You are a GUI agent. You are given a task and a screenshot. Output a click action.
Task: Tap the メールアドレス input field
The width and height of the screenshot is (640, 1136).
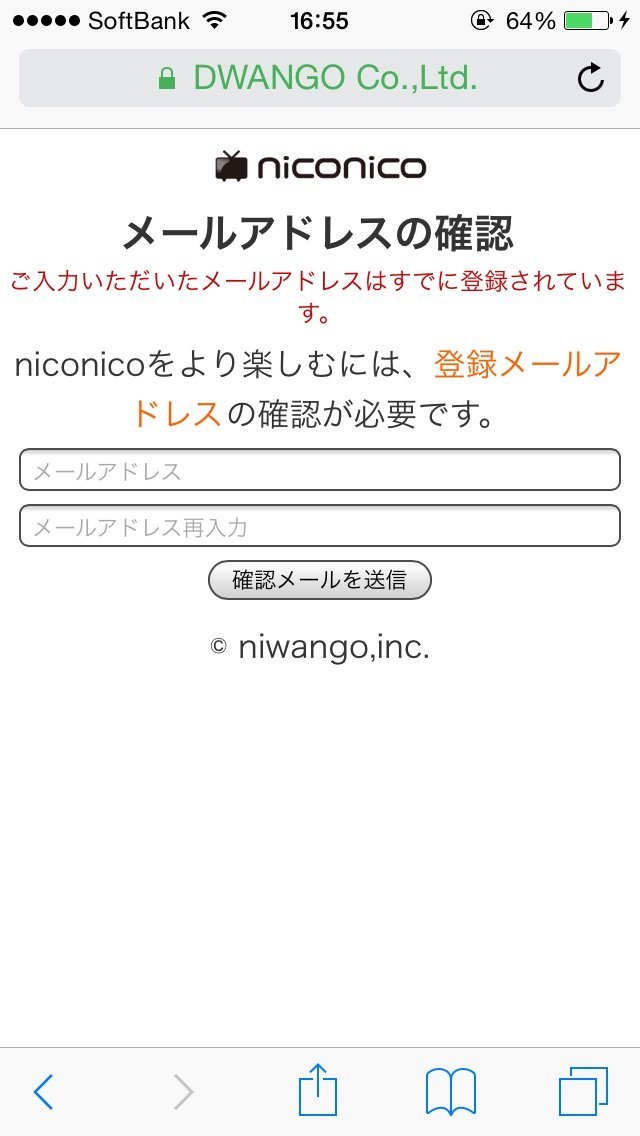[x=320, y=470]
